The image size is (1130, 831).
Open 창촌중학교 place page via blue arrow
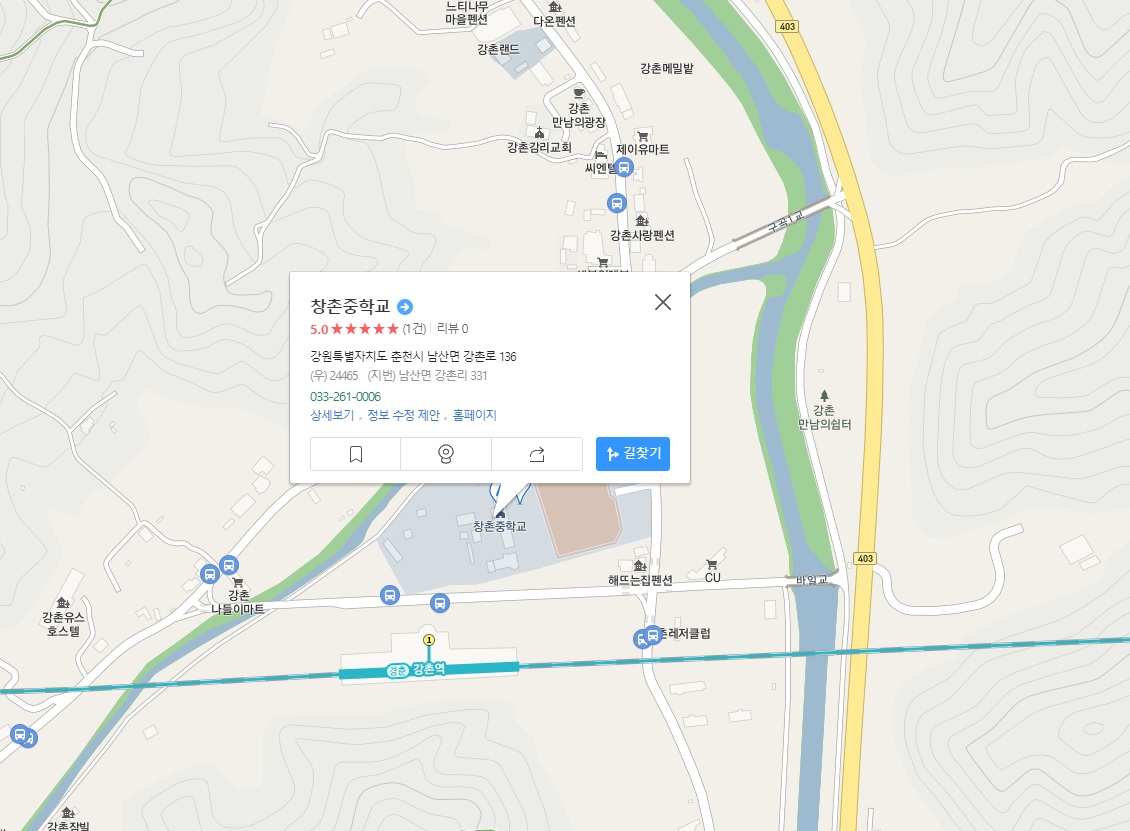point(405,307)
